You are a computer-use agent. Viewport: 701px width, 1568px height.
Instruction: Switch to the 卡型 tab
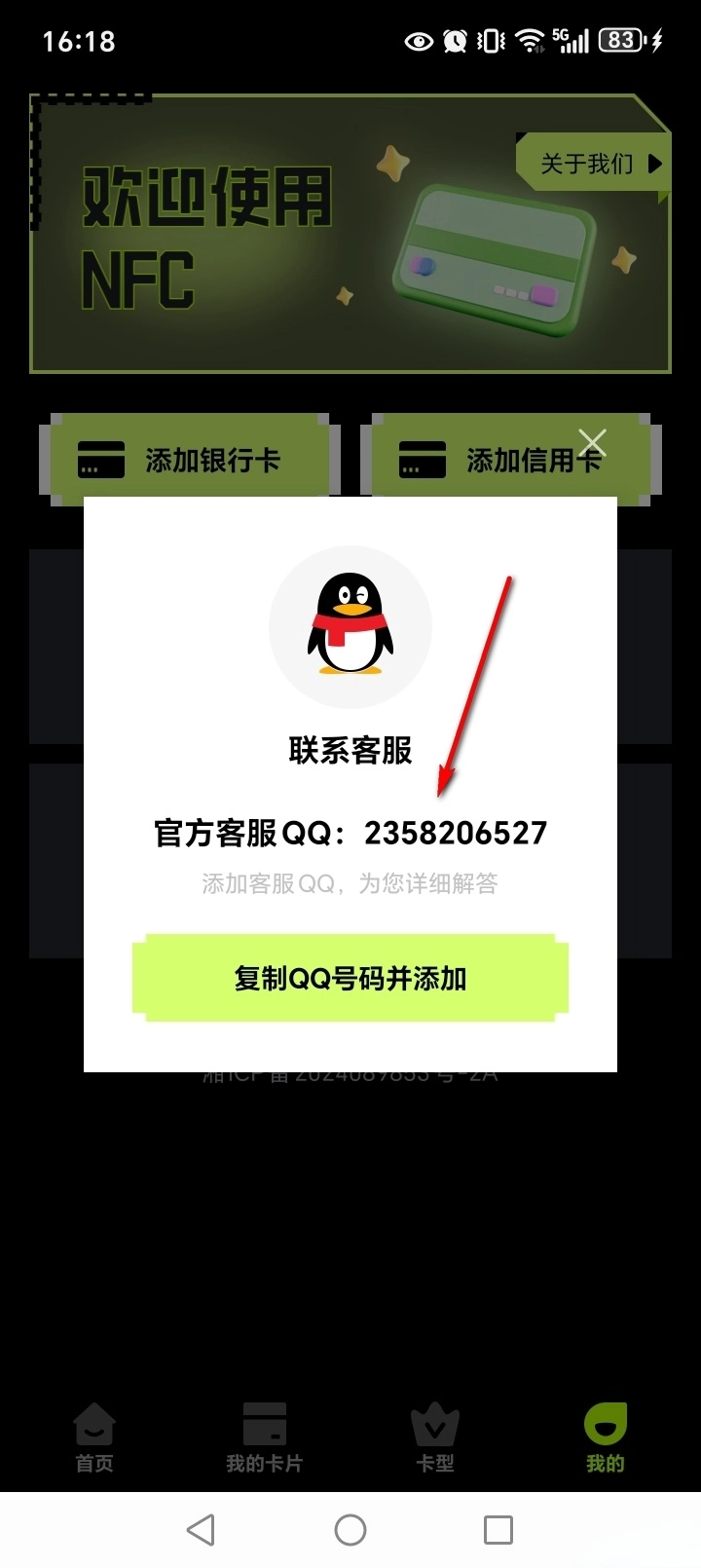click(435, 1438)
